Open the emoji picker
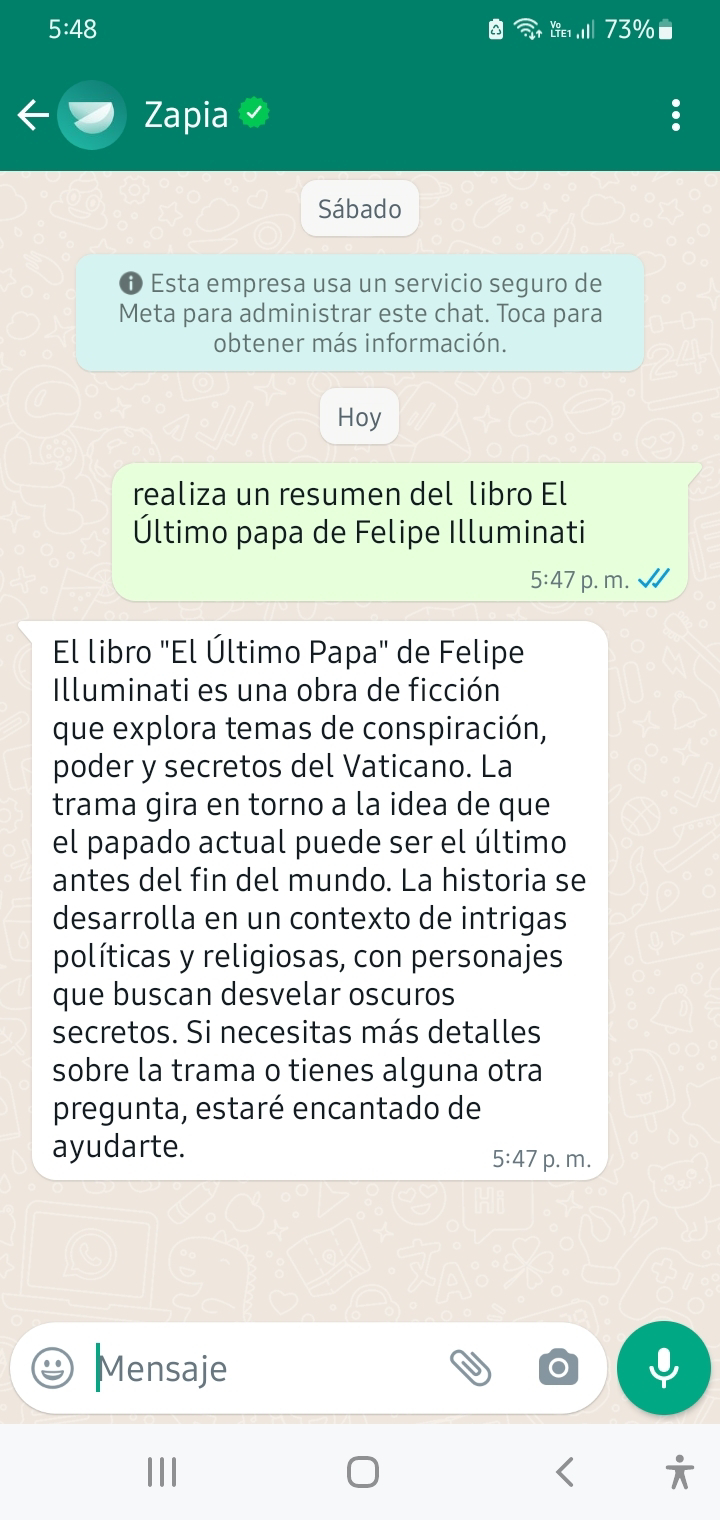The width and height of the screenshot is (720, 1520). pos(52,1367)
